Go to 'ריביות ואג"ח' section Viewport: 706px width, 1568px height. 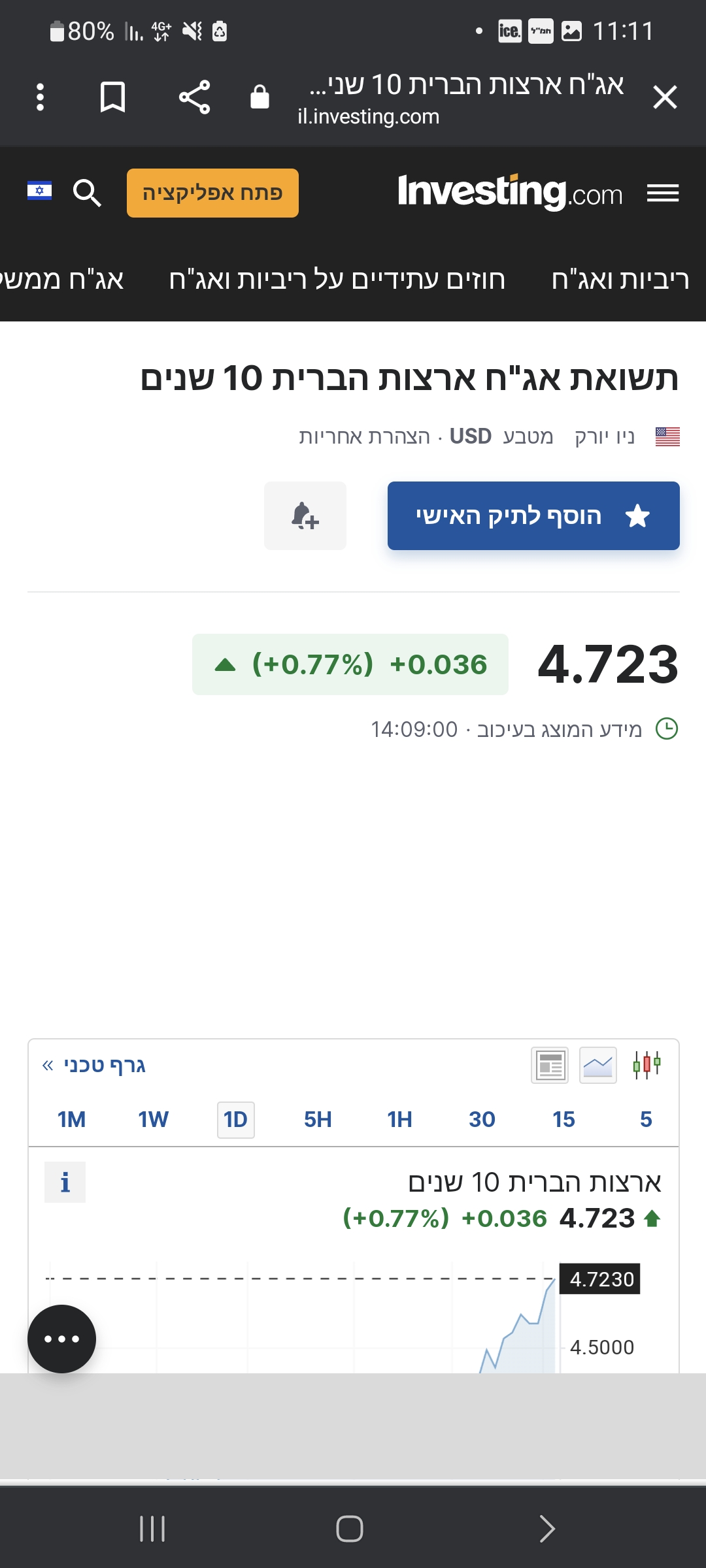(620, 280)
